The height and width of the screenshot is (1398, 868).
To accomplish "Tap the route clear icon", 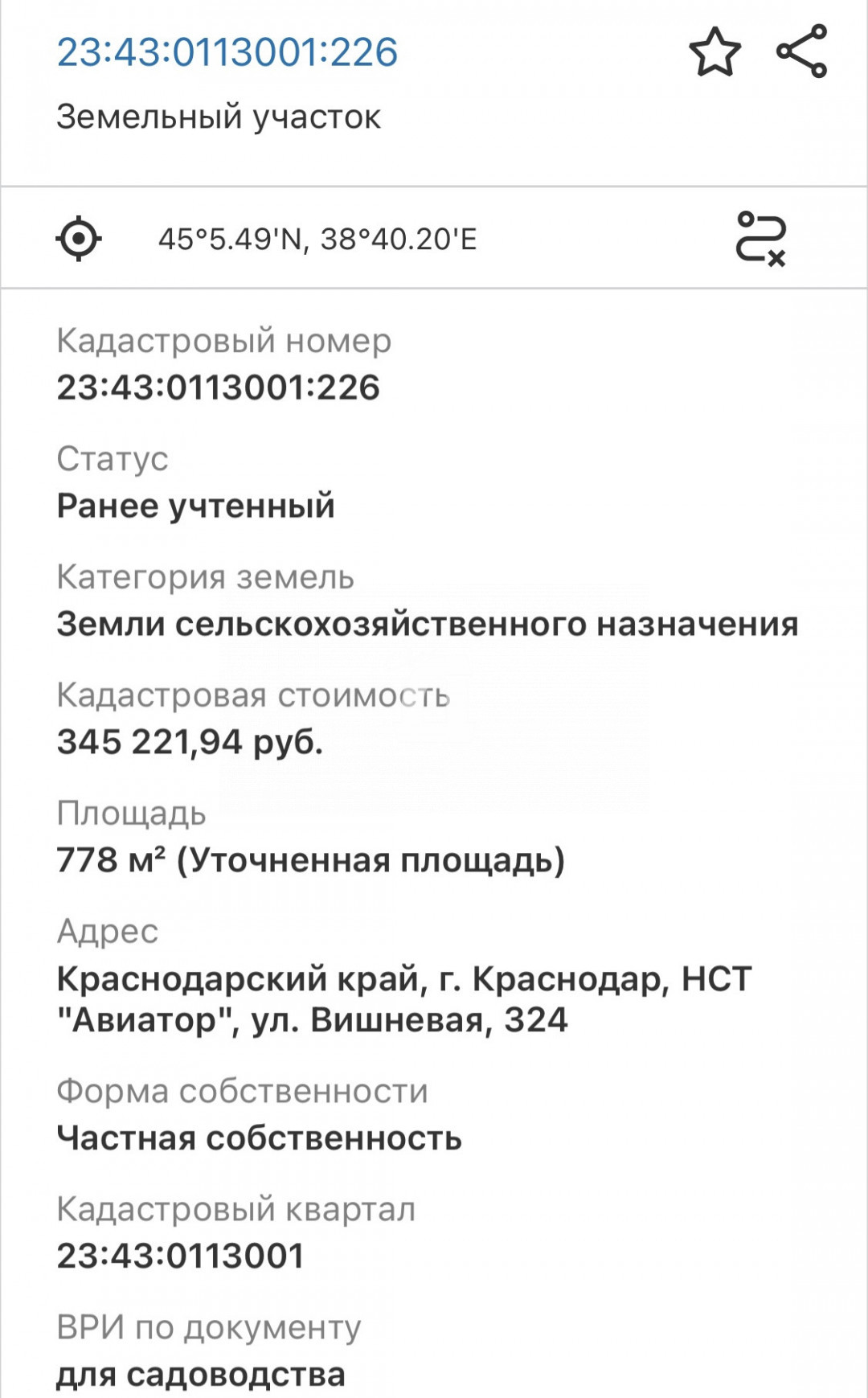I will point(760,238).
